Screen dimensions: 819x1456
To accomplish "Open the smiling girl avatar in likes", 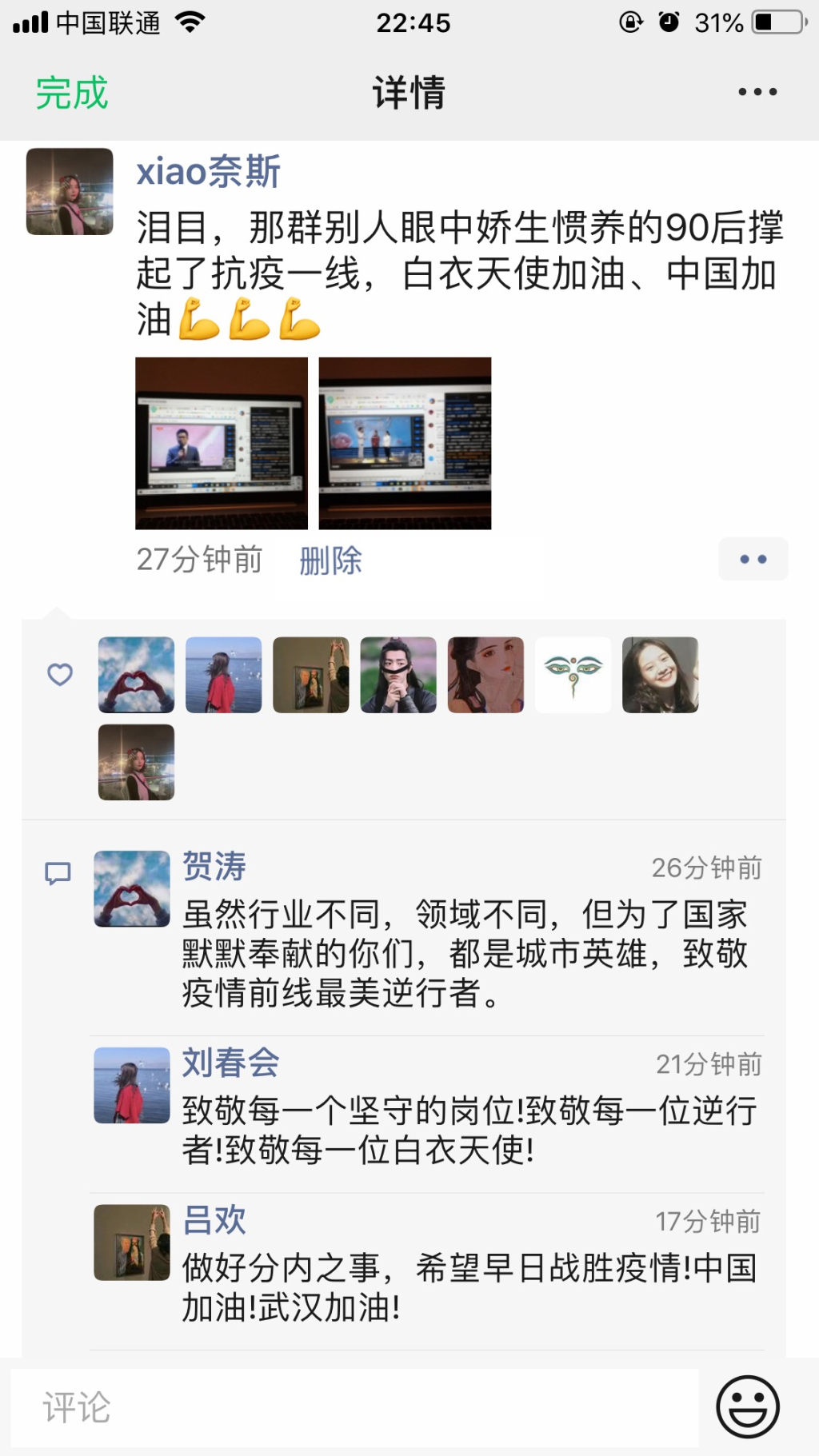I will pyautogui.click(x=660, y=675).
